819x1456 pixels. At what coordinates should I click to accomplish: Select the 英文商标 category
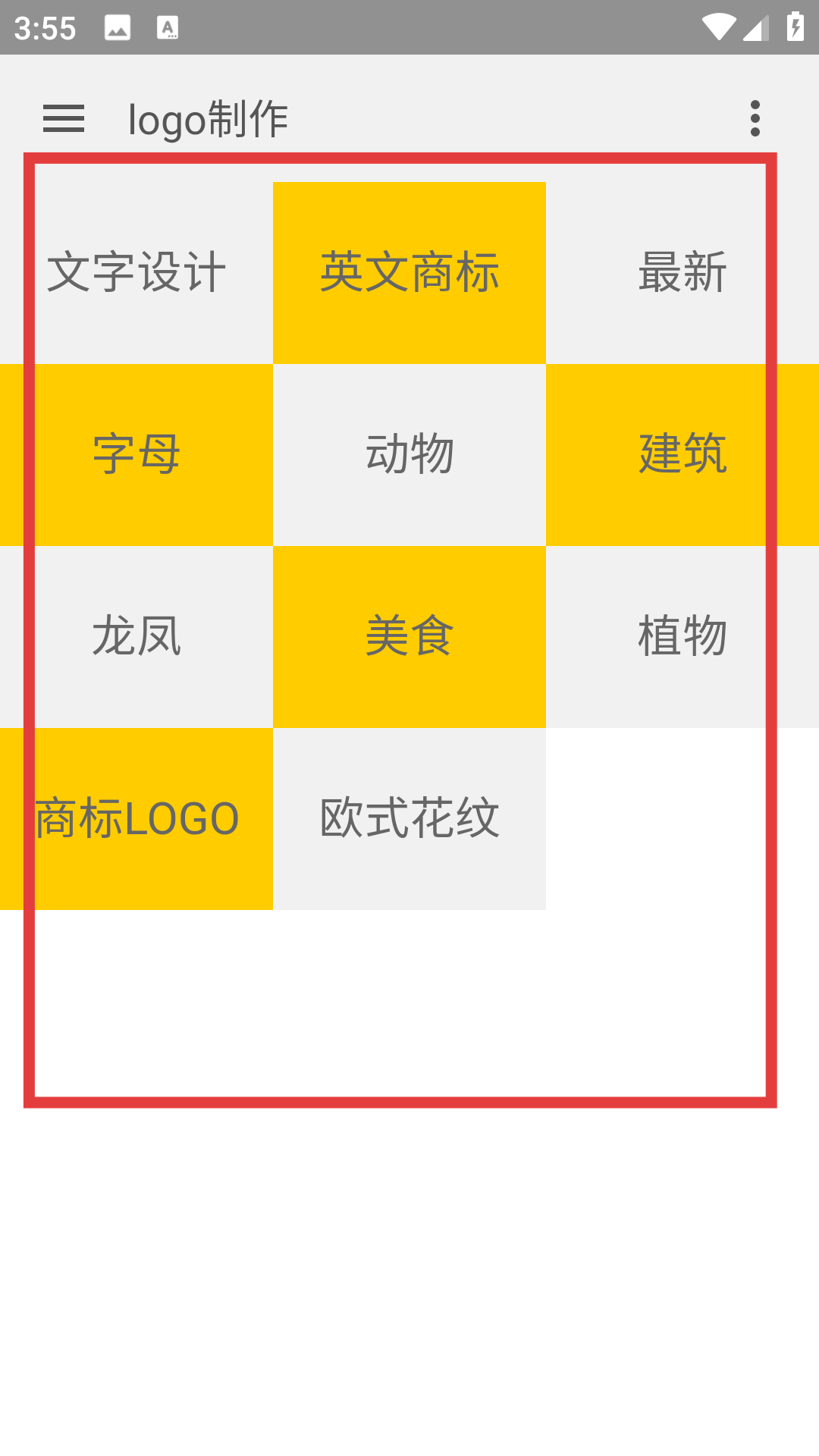409,273
